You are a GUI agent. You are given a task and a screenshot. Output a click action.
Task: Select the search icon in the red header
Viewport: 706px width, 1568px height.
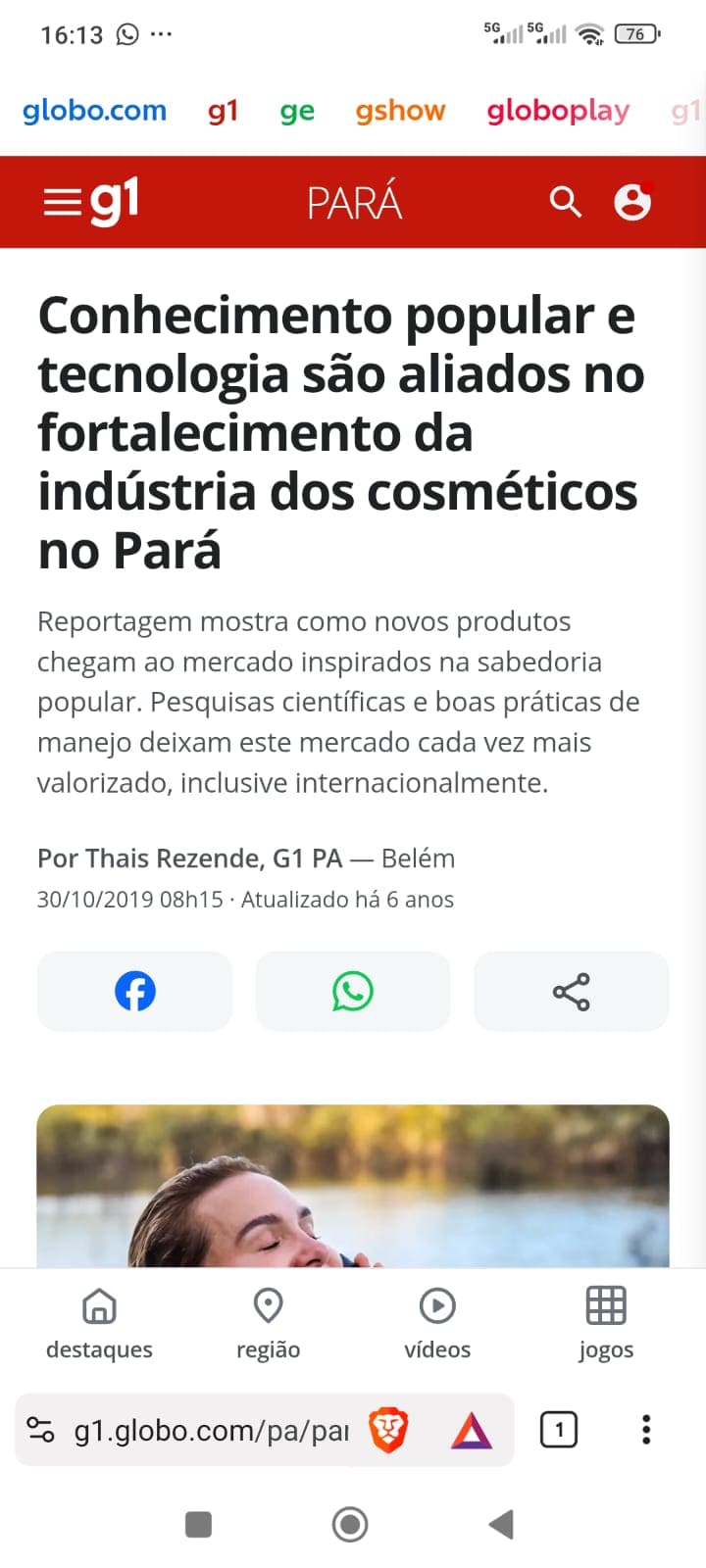(566, 202)
